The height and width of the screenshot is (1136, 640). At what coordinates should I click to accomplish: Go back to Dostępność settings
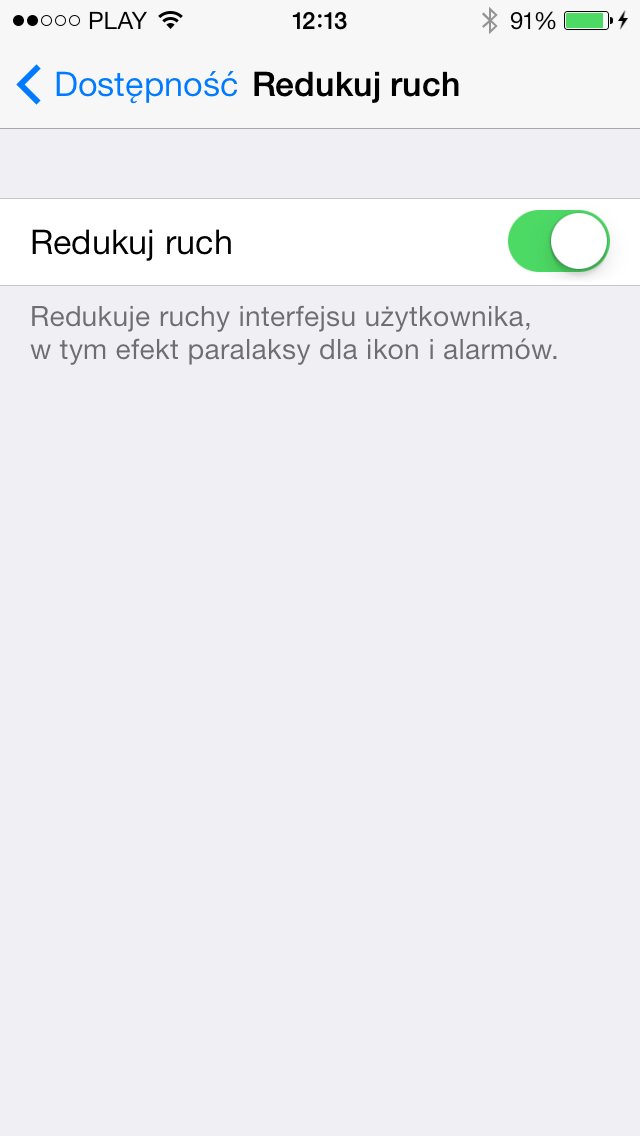(x=127, y=85)
